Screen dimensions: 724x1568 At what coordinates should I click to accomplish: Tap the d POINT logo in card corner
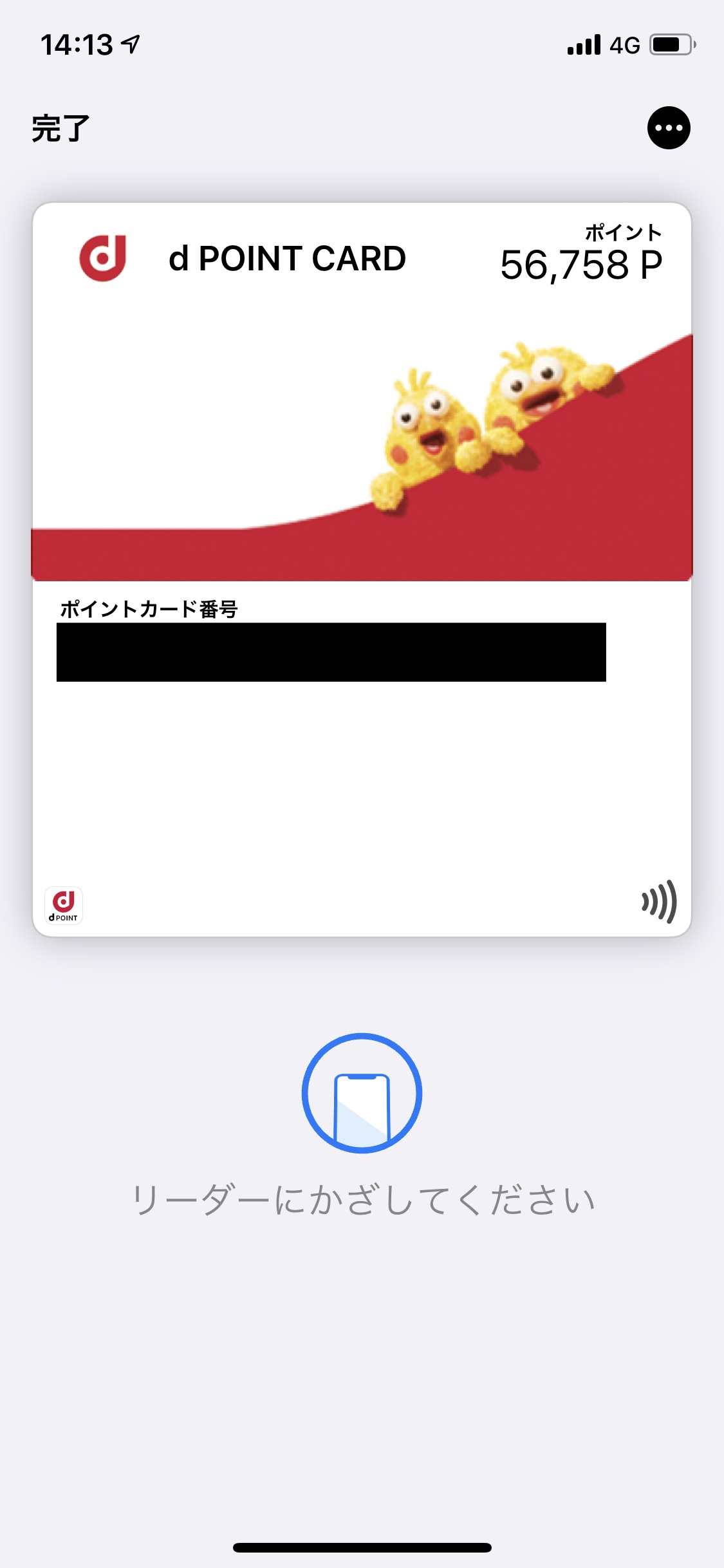(63, 905)
